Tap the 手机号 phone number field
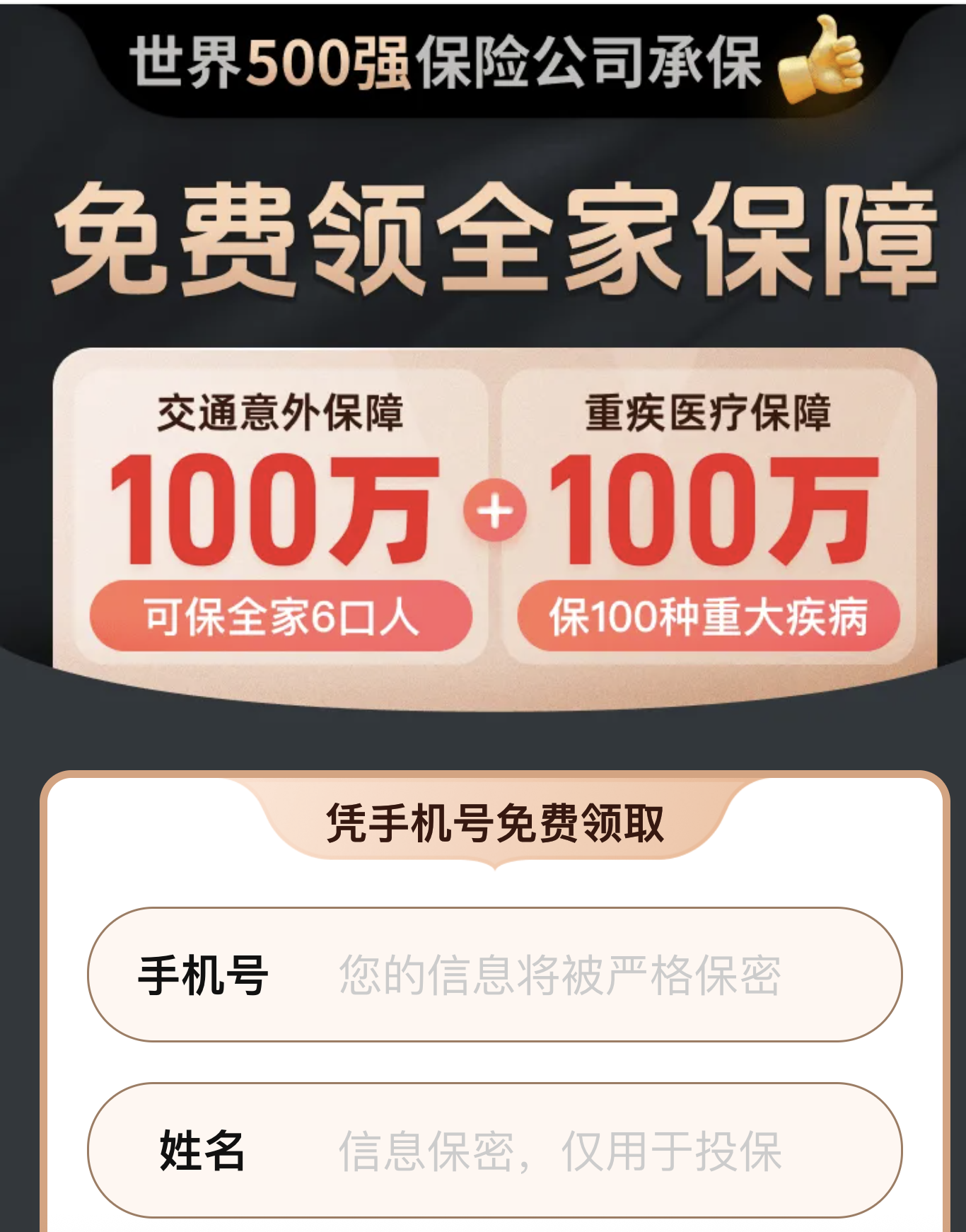 tap(559, 975)
